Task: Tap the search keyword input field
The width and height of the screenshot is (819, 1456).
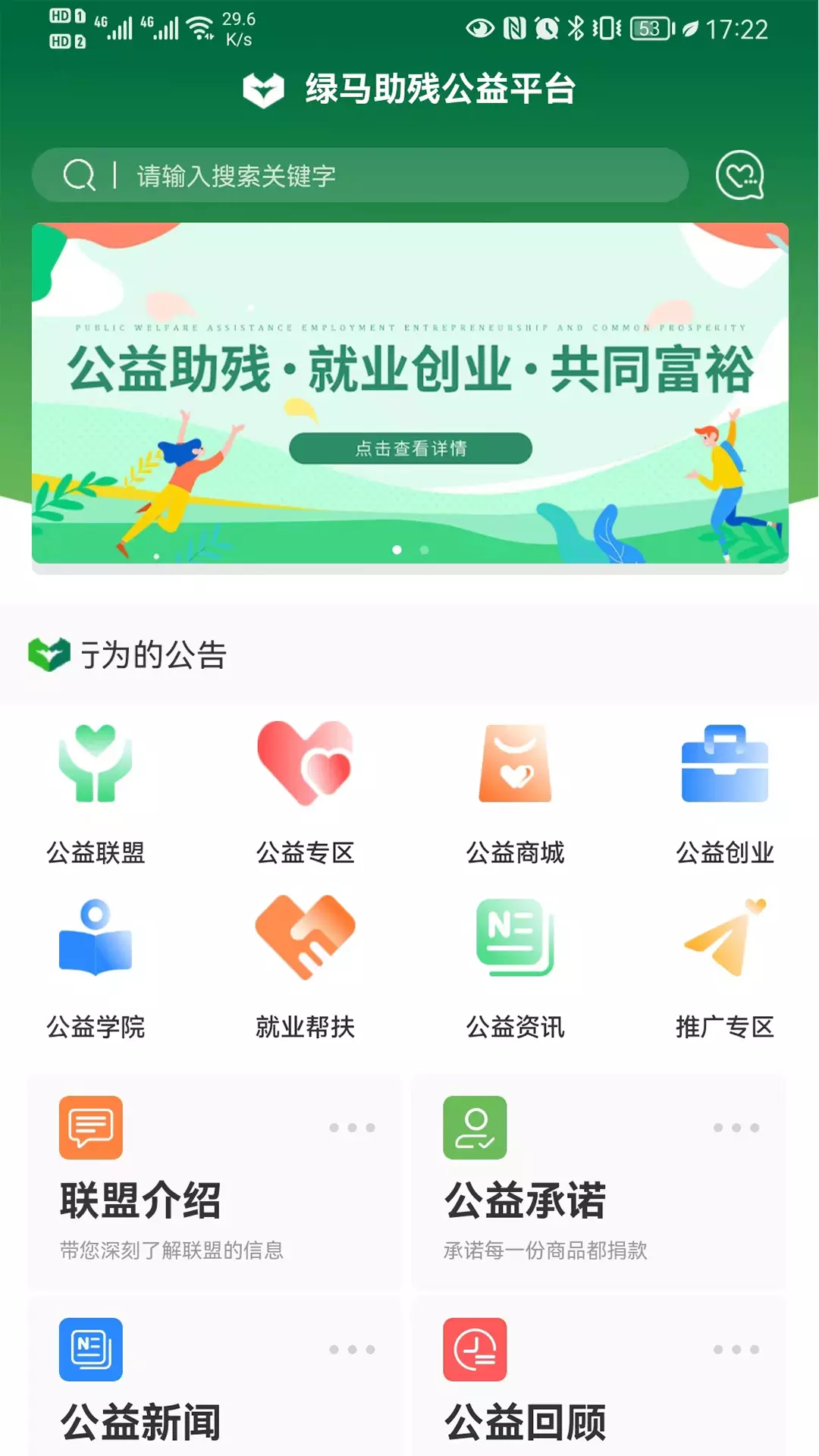Action: click(x=360, y=175)
